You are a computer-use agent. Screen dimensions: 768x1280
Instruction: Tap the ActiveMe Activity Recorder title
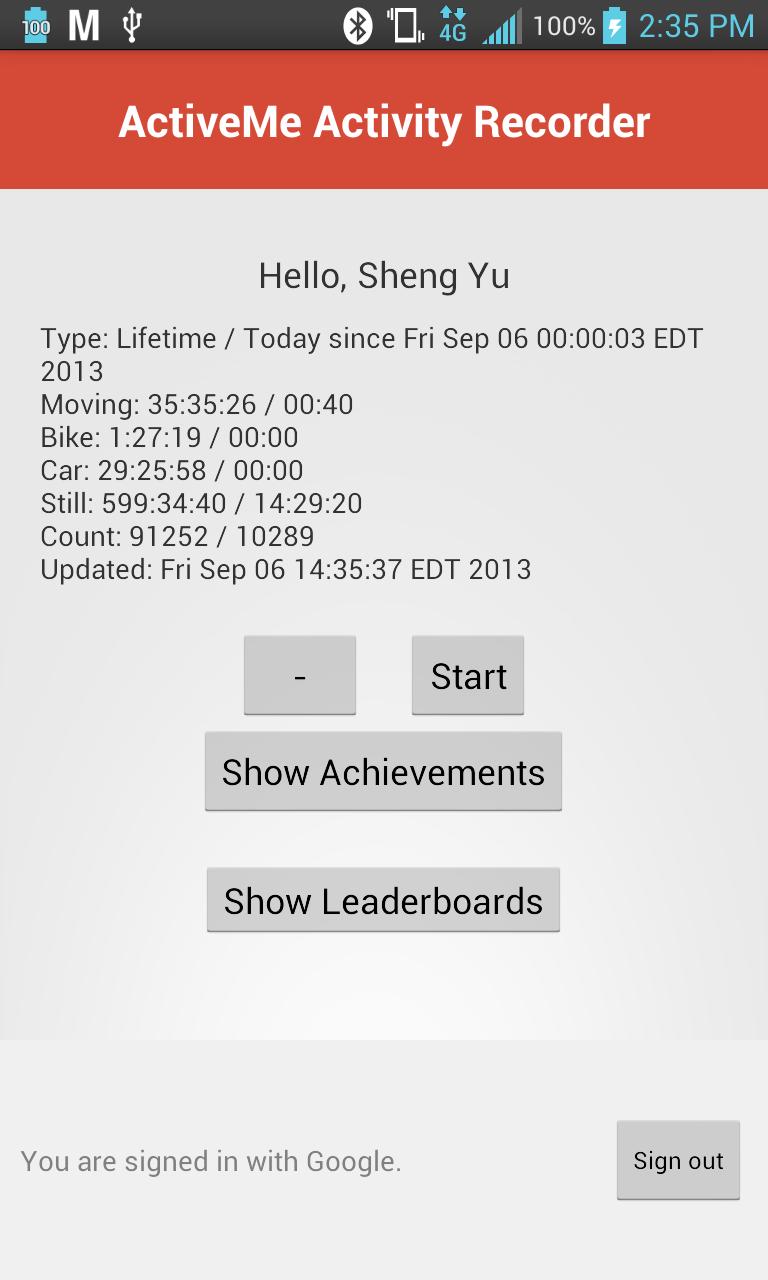[384, 120]
